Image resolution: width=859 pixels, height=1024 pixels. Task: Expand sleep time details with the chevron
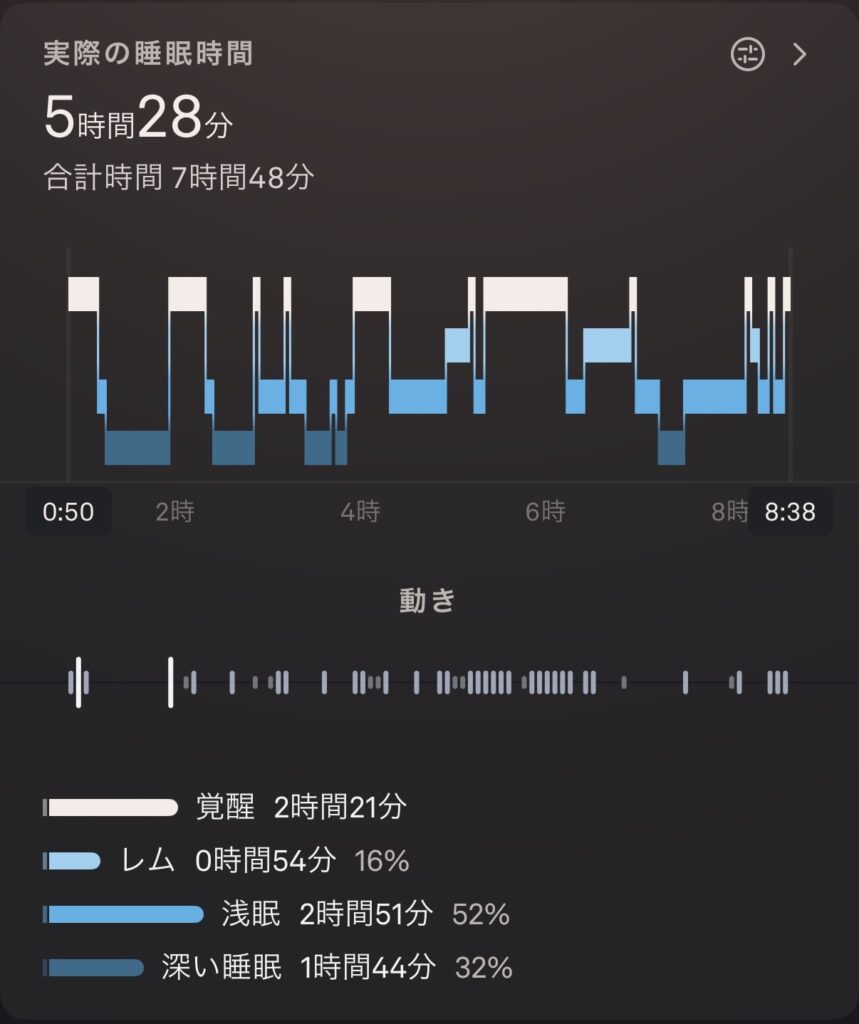tap(799, 54)
